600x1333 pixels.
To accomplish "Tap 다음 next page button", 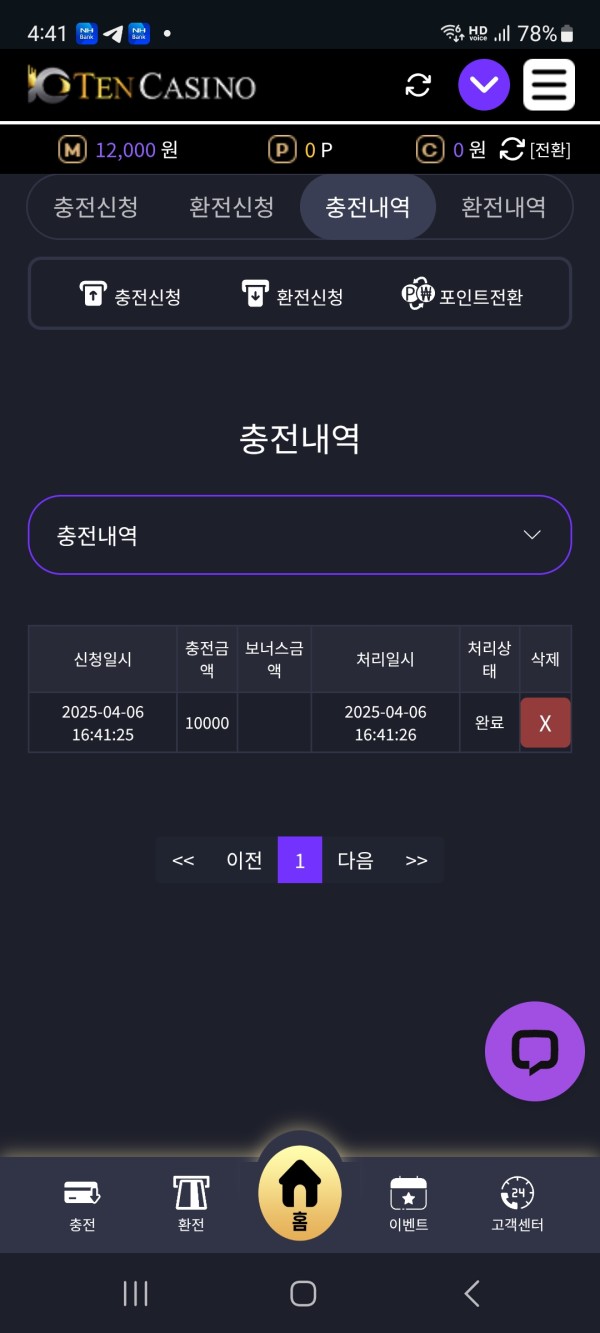I will [x=355, y=860].
